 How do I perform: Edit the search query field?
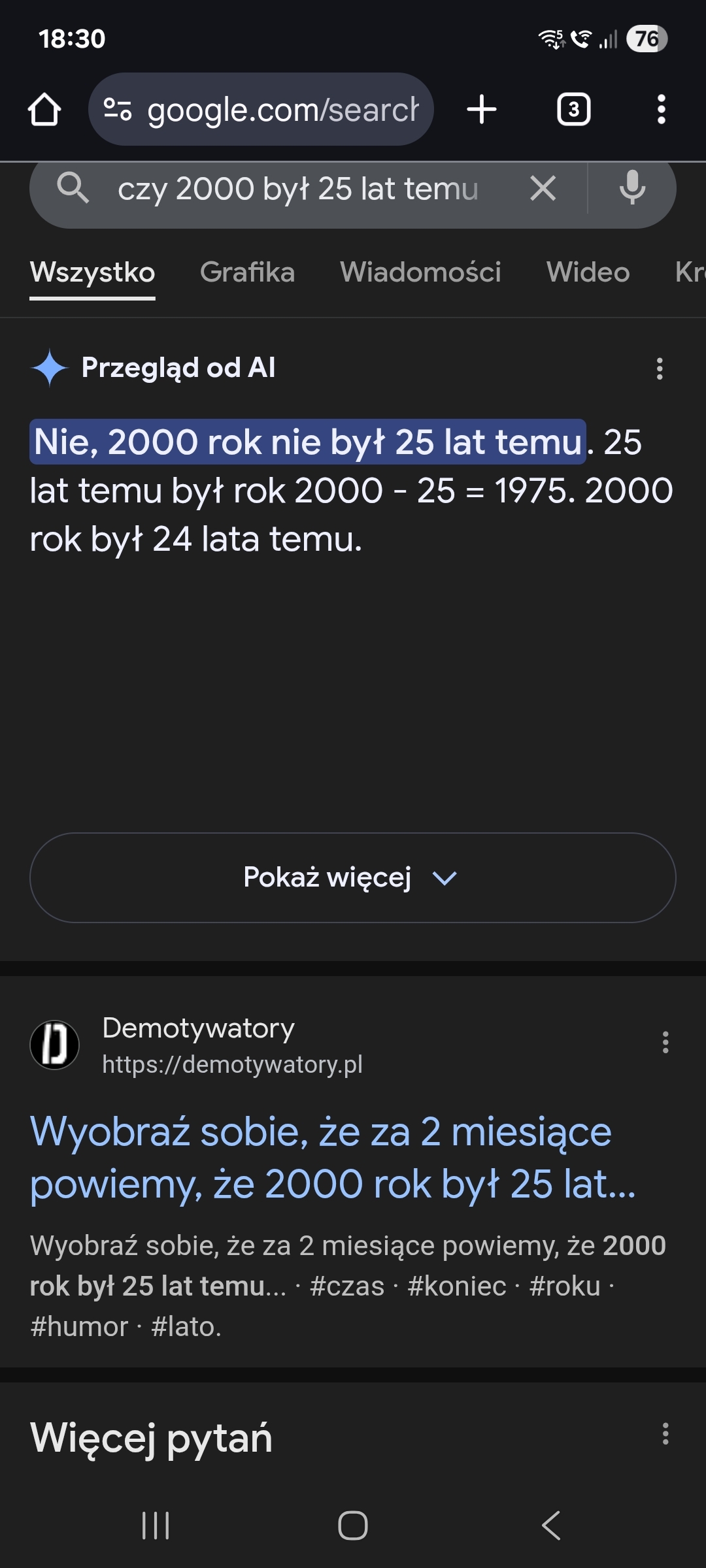click(x=297, y=189)
